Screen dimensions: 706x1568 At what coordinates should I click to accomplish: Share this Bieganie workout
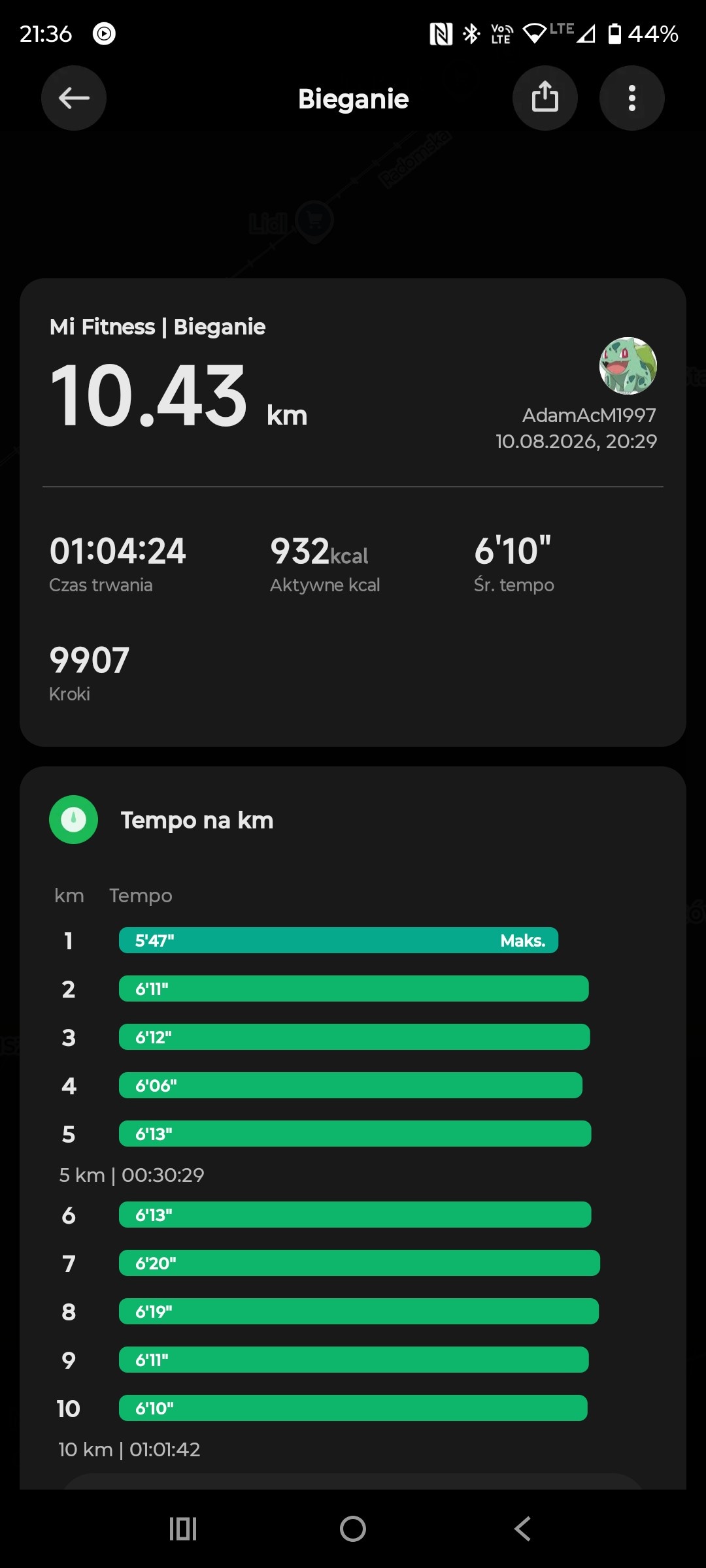[x=545, y=98]
